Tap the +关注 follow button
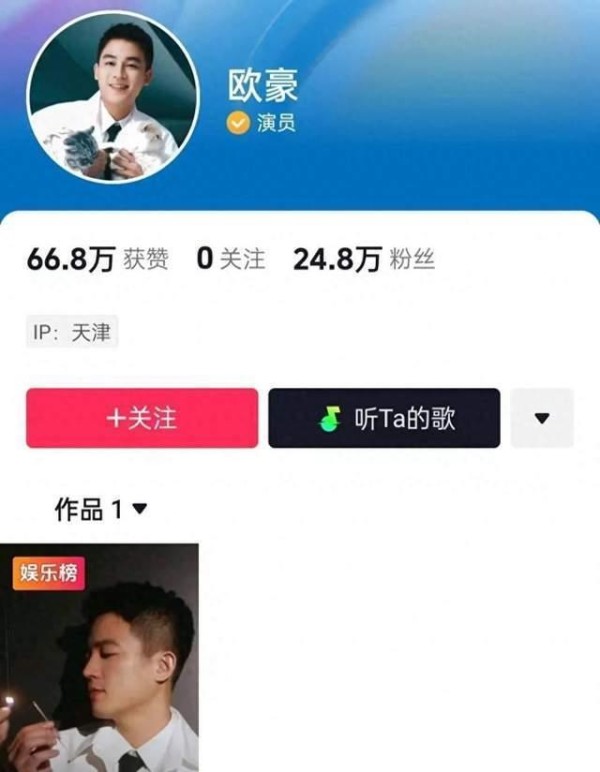 click(x=142, y=418)
